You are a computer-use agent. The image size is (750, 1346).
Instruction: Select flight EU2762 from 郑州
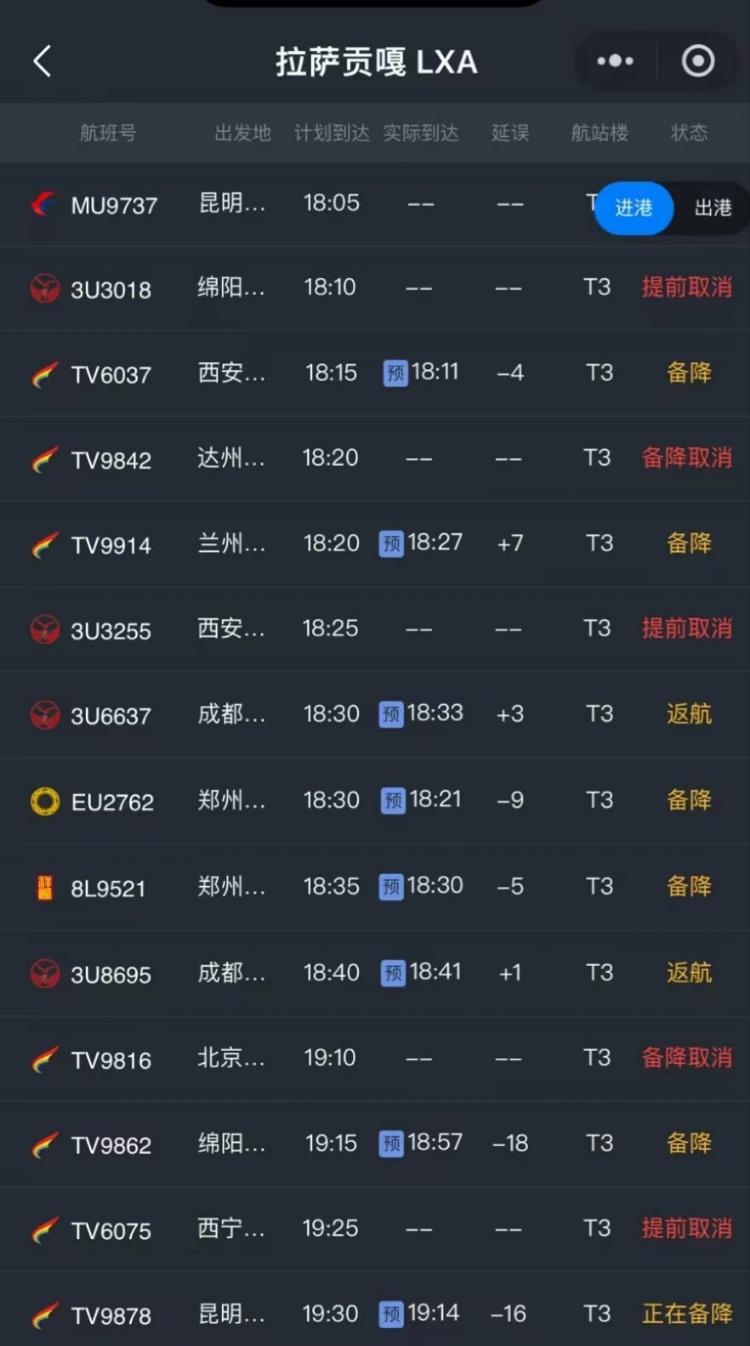tap(112, 802)
